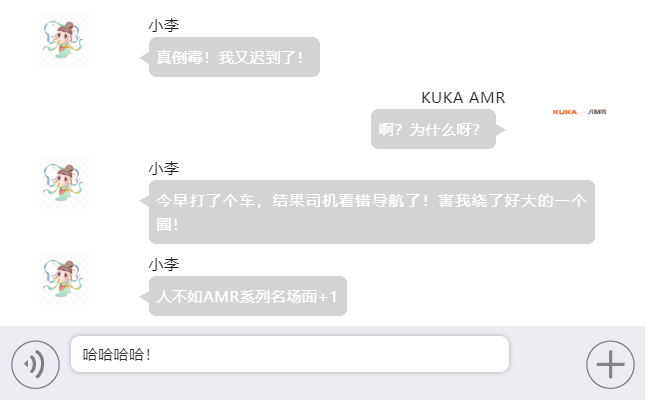Switch to voice message input
648x401 pixels.
[x=35, y=365]
